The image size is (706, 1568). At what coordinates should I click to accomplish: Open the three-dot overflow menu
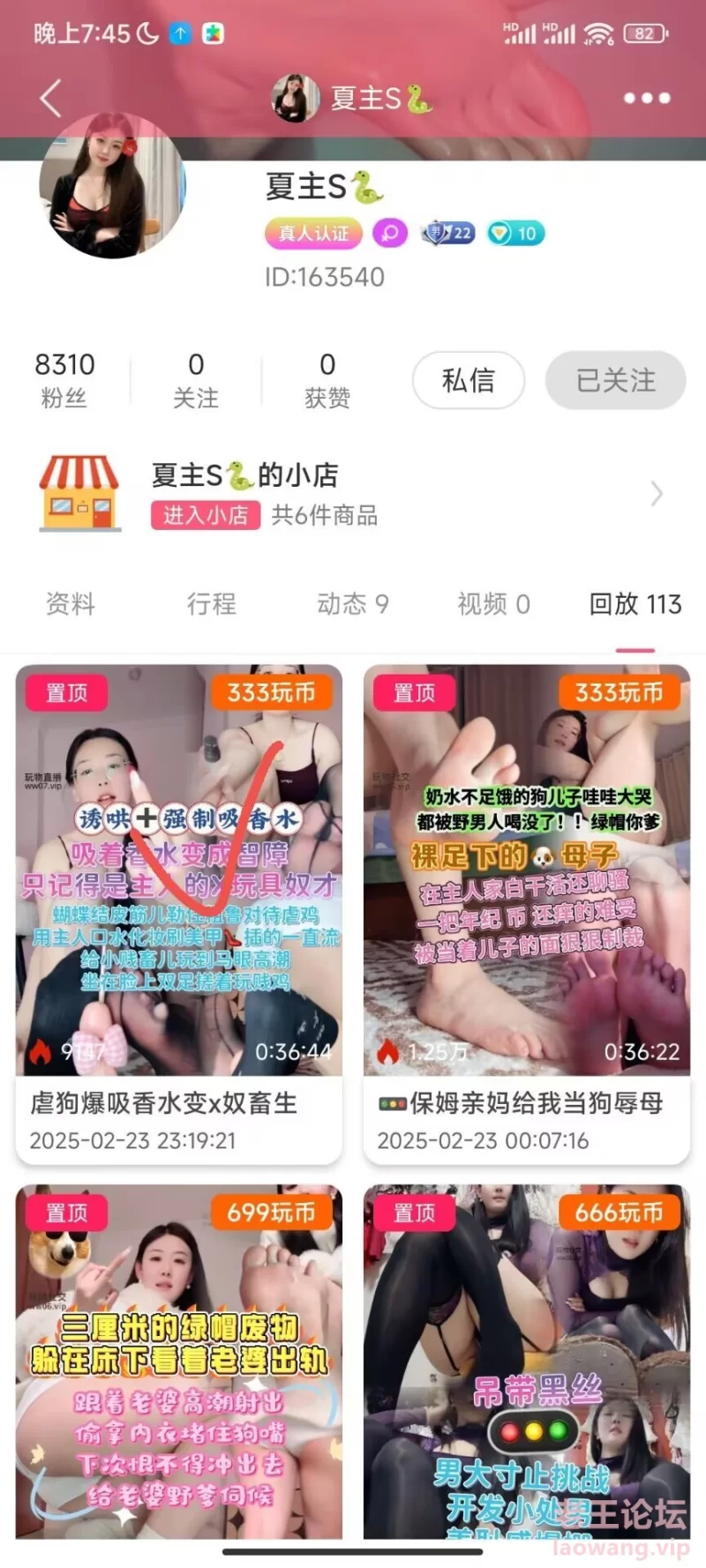tap(647, 98)
